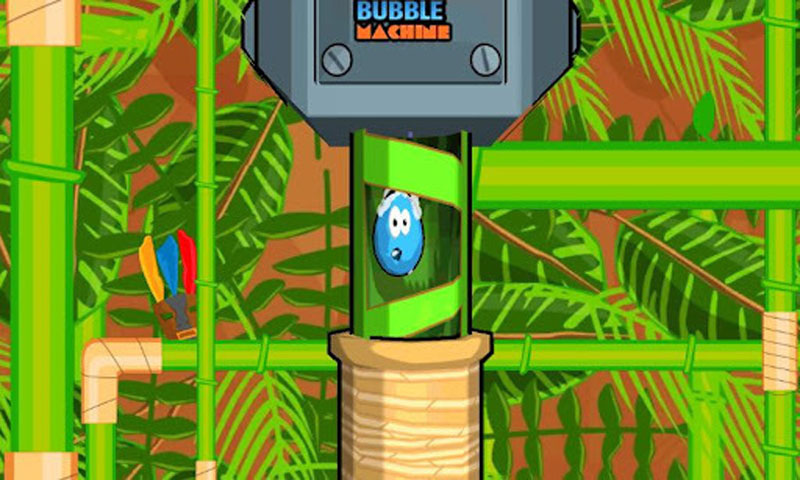Tap the blue bubble character in the tube
The width and height of the screenshot is (800, 480).
397,240
